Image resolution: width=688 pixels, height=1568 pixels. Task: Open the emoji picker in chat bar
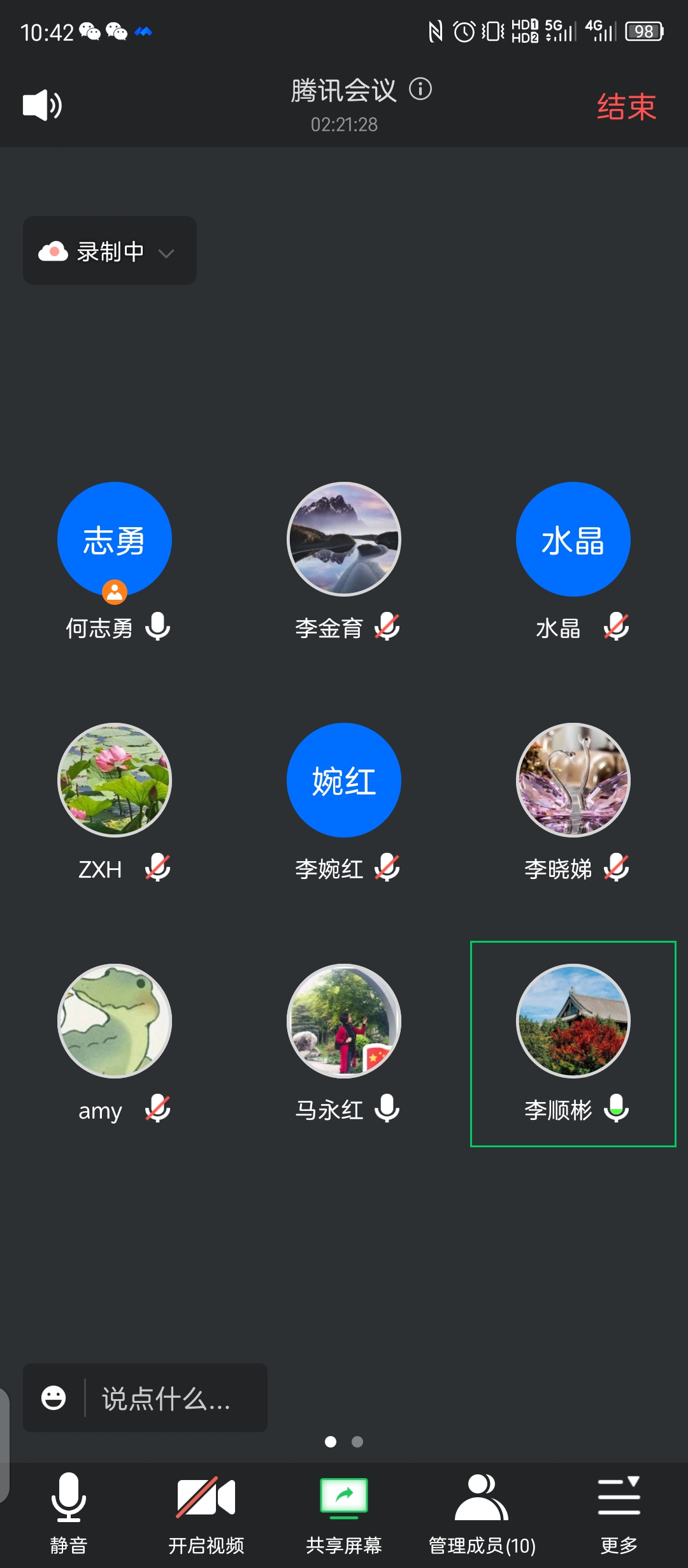(x=54, y=1398)
